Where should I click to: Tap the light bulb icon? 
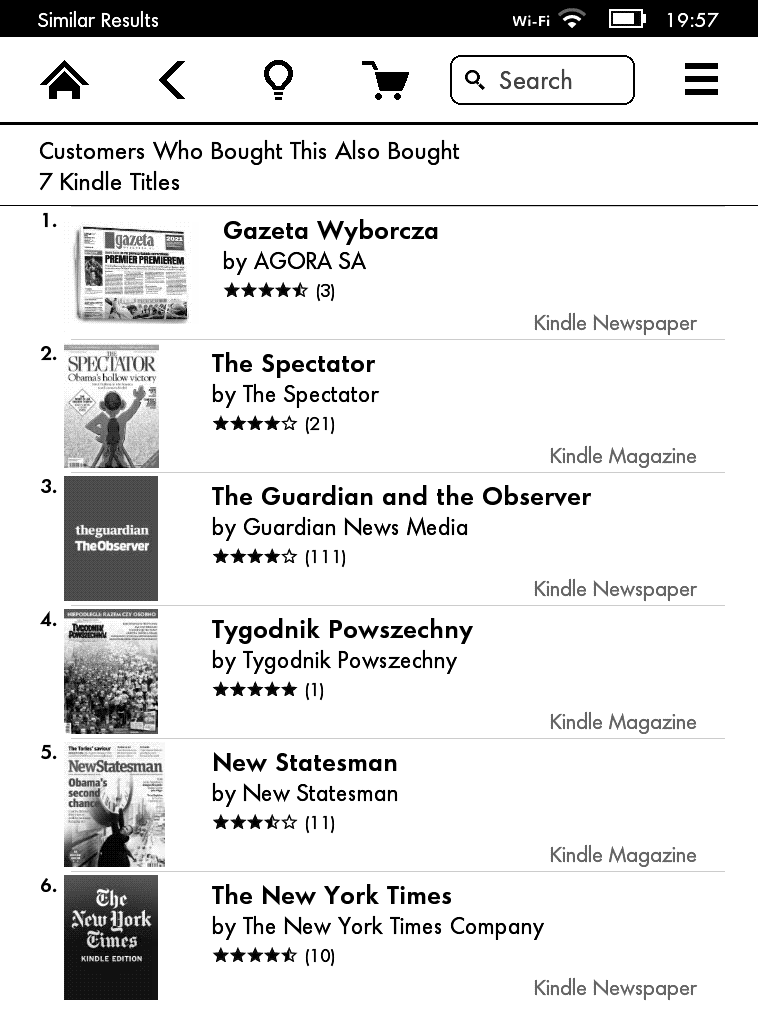[x=277, y=80]
